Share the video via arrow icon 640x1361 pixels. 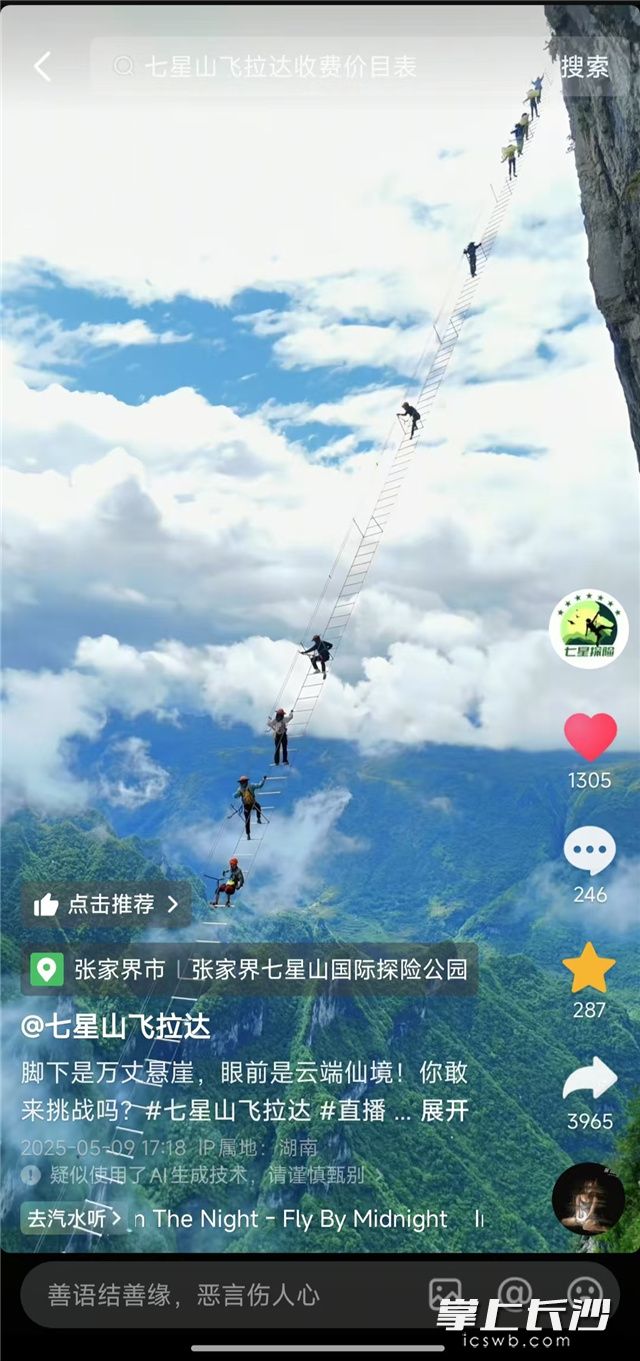(590, 1080)
